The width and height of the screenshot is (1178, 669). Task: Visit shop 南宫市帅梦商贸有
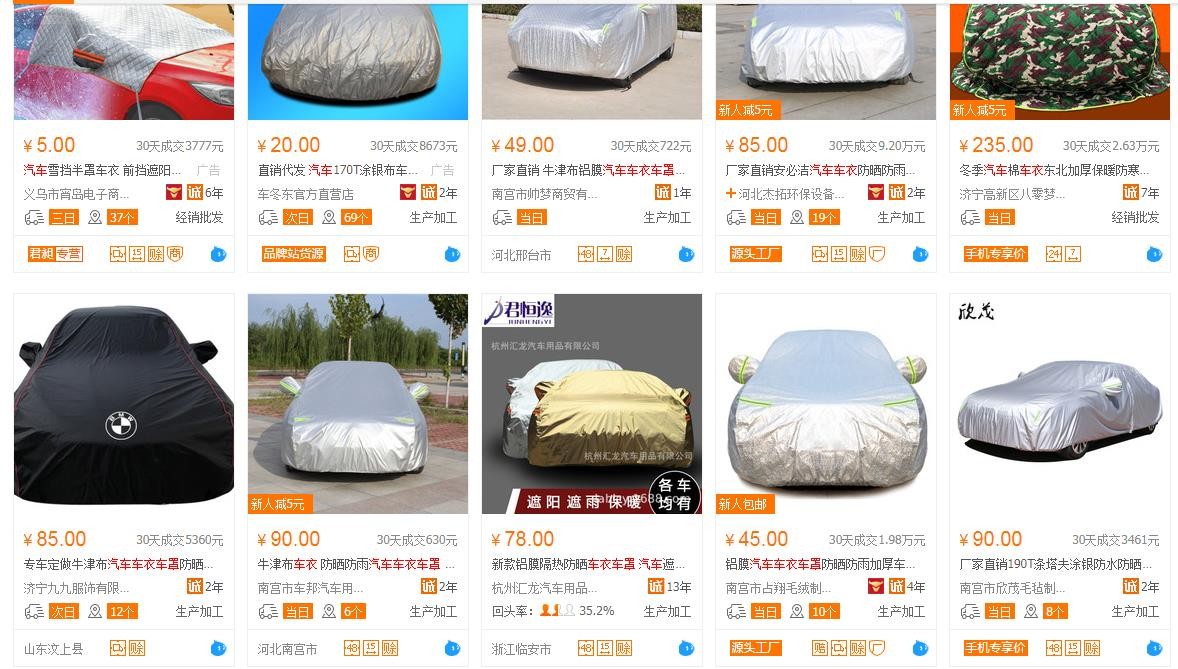click(545, 194)
